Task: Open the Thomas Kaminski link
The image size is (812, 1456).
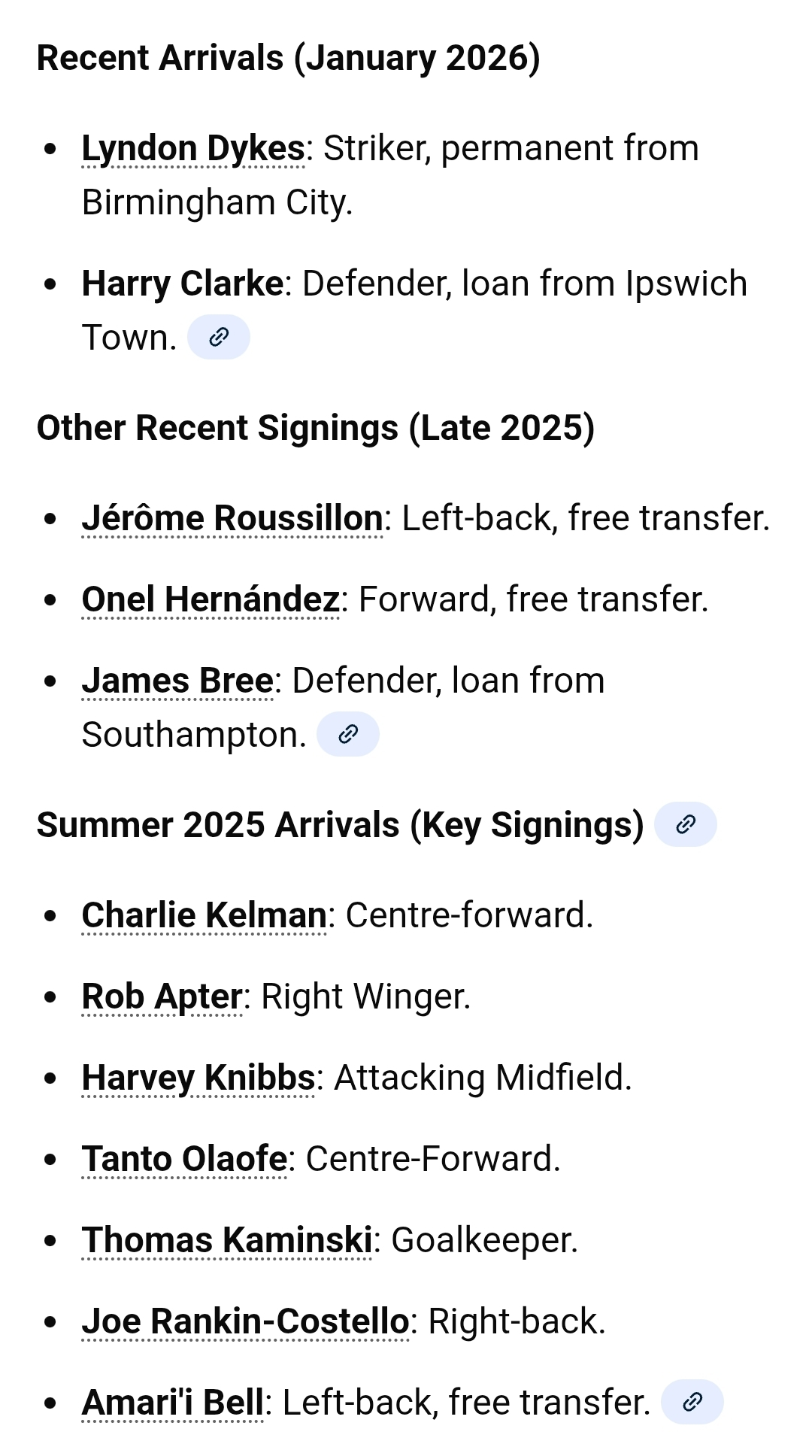Action: pos(226,1240)
